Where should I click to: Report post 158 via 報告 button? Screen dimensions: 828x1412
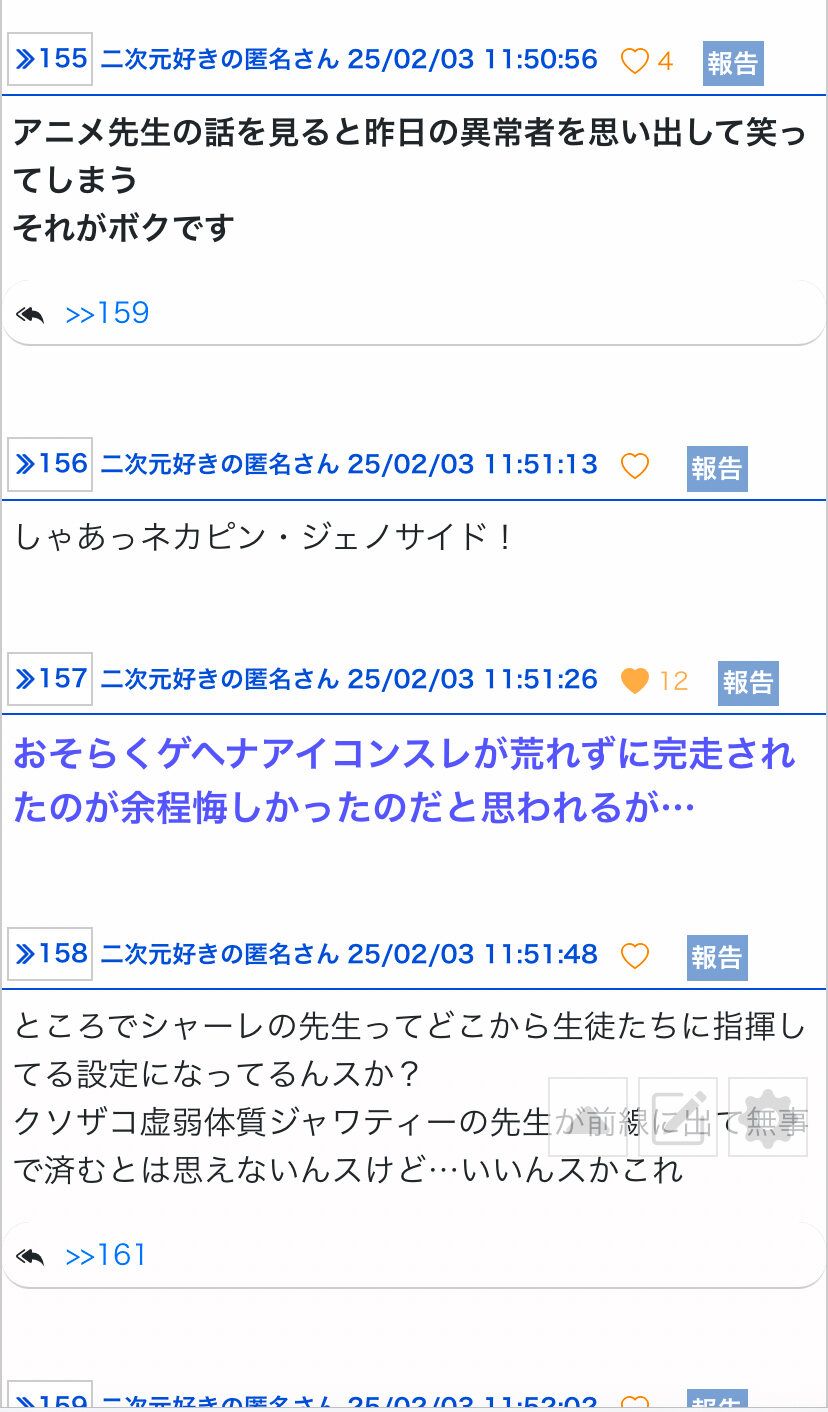pyautogui.click(x=717, y=958)
